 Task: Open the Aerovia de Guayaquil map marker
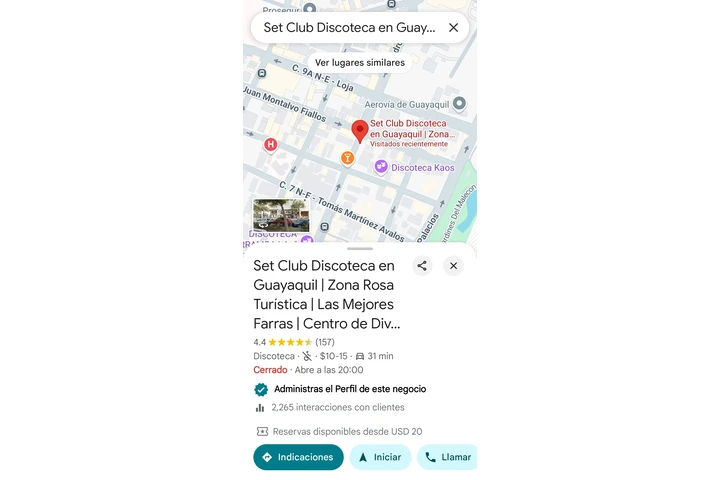[x=459, y=104]
